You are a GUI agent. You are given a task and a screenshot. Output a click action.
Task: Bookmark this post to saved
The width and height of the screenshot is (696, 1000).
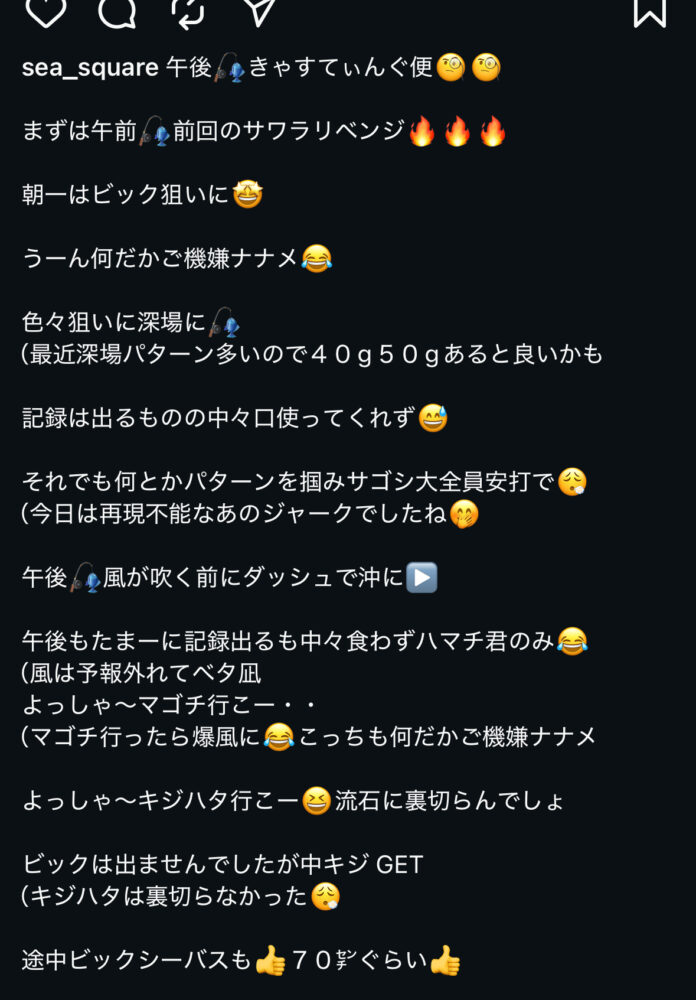tap(650, 10)
